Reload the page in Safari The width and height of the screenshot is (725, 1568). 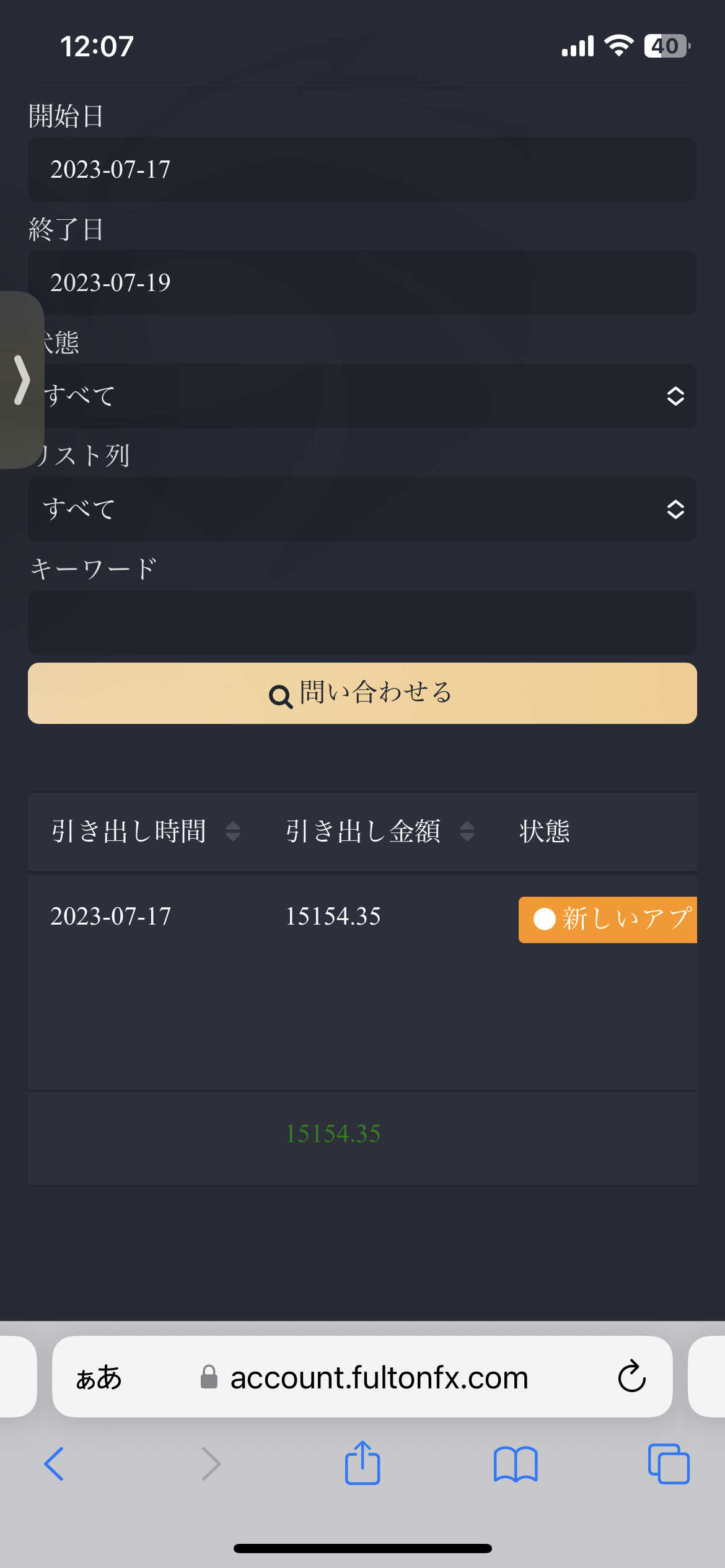point(631,1376)
